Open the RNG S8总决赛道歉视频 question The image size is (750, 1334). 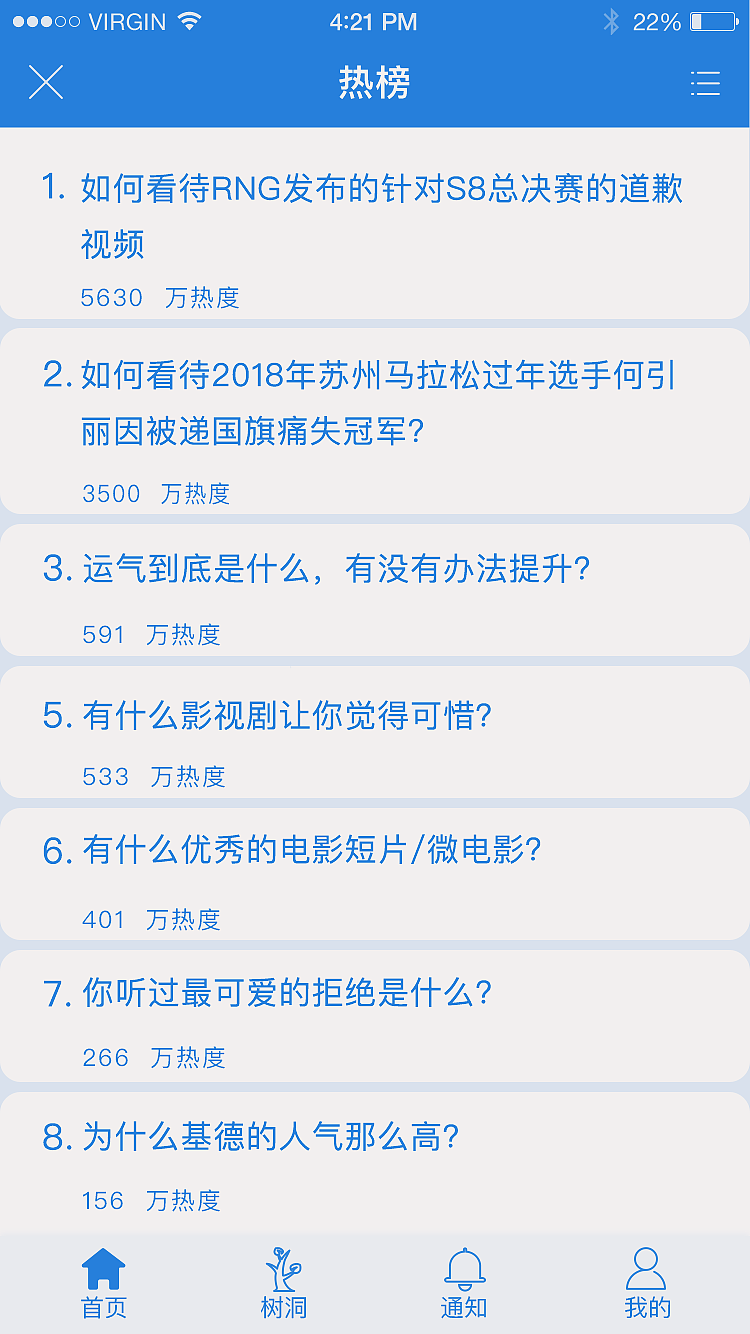coord(380,215)
